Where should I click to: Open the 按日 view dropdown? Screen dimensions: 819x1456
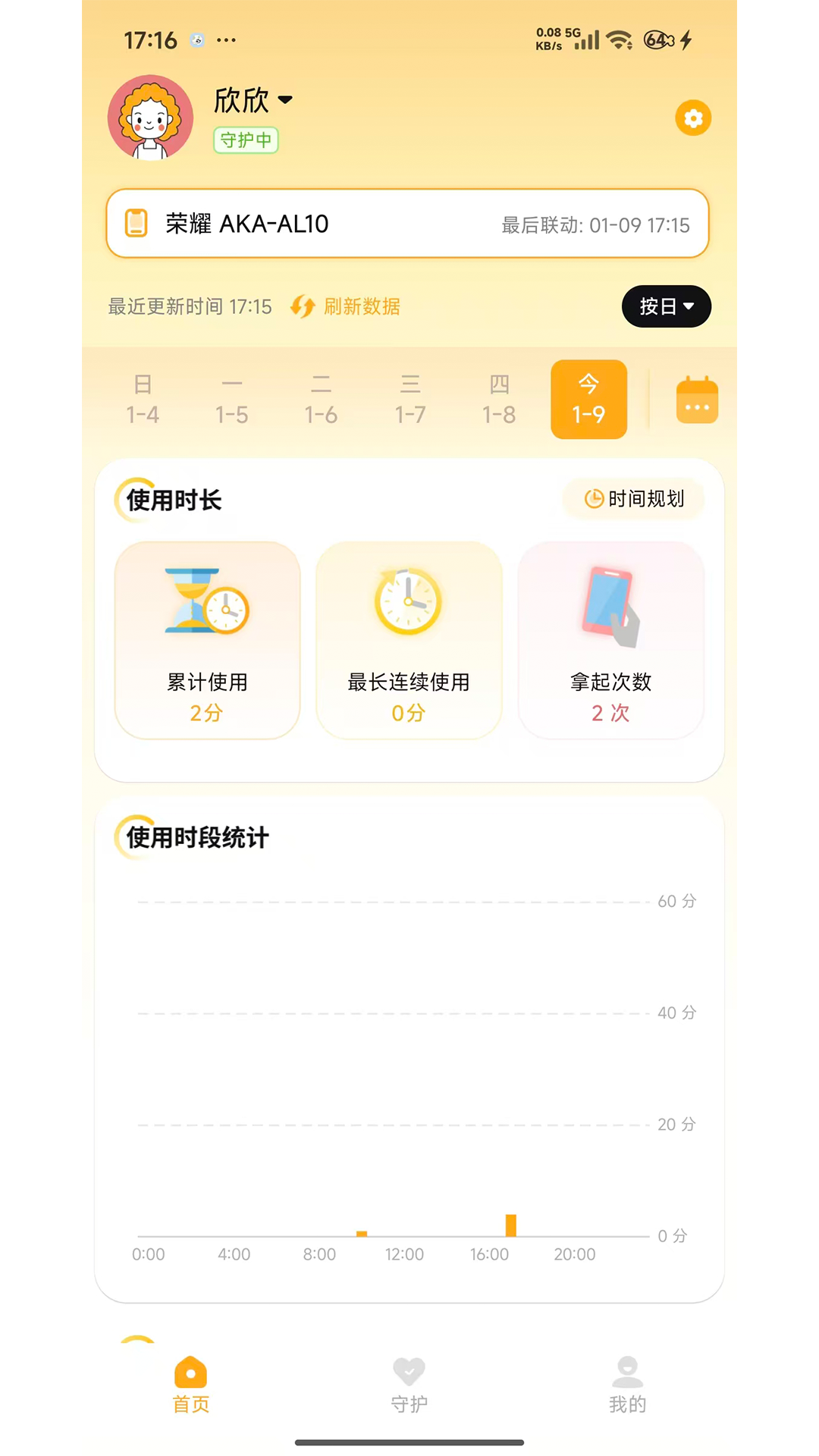click(x=666, y=306)
